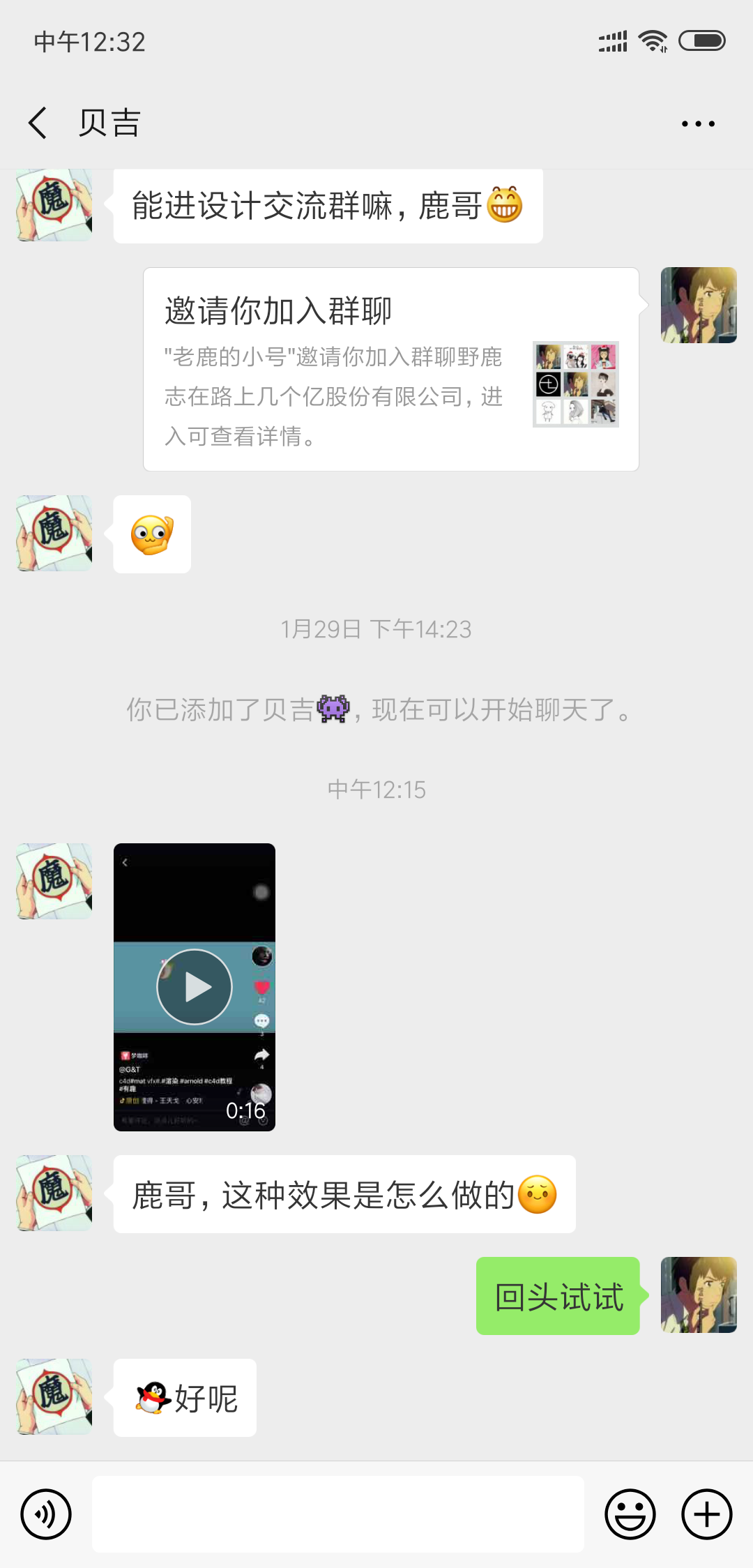The width and height of the screenshot is (753, 1568).
Task: View 贝吉's profile from 好呢 message avatar
Action: tap(54, 1396)
